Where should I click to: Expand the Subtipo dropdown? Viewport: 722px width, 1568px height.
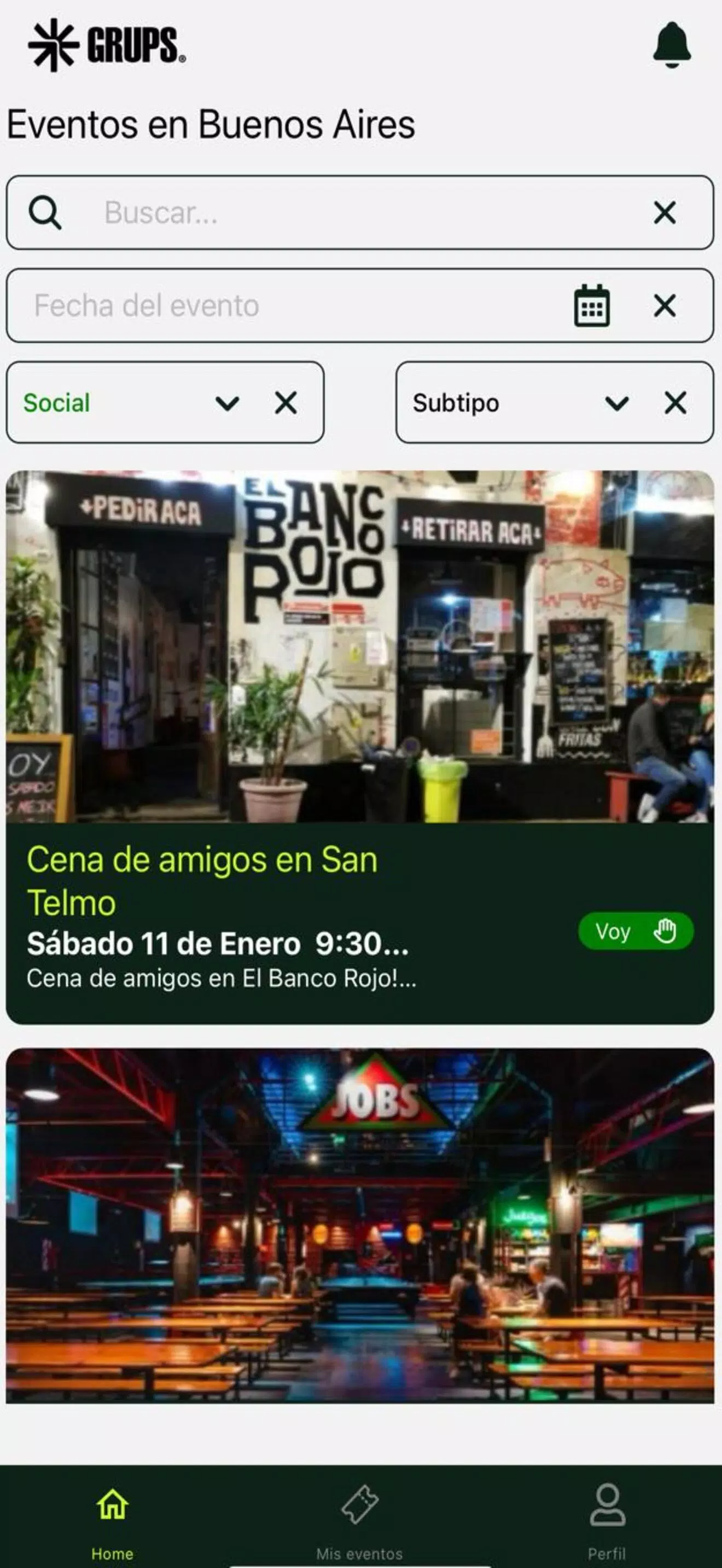click(616, 402)
